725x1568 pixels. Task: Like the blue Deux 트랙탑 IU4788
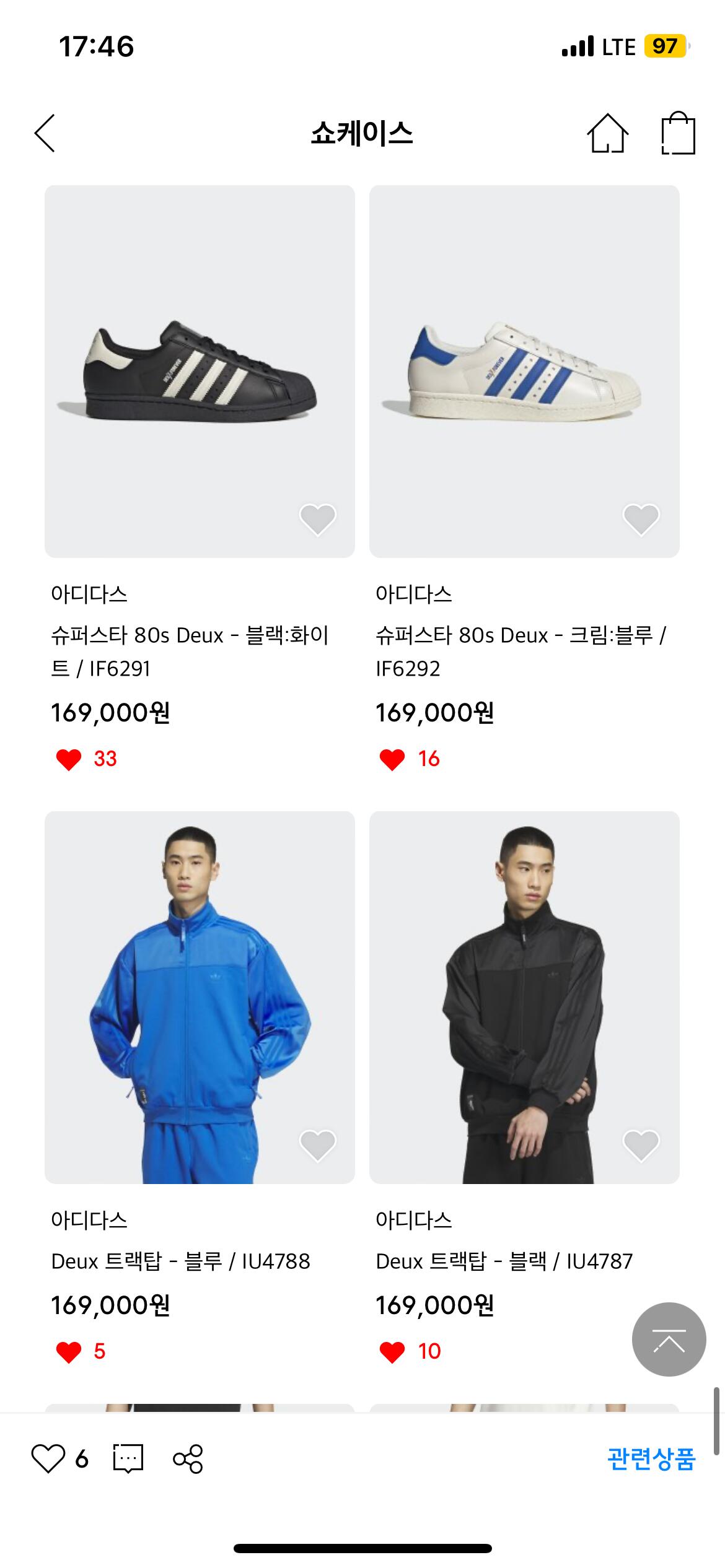coord(317,1144)
